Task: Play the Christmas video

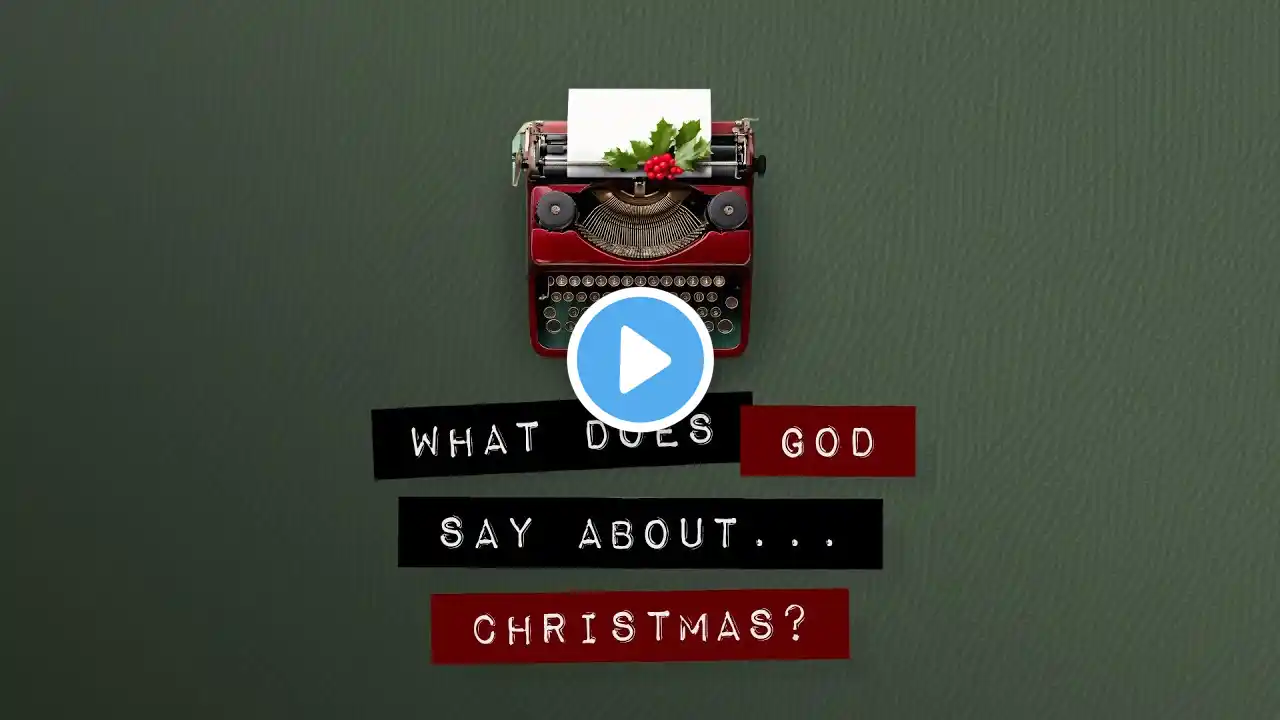Action: pos(640,360)
